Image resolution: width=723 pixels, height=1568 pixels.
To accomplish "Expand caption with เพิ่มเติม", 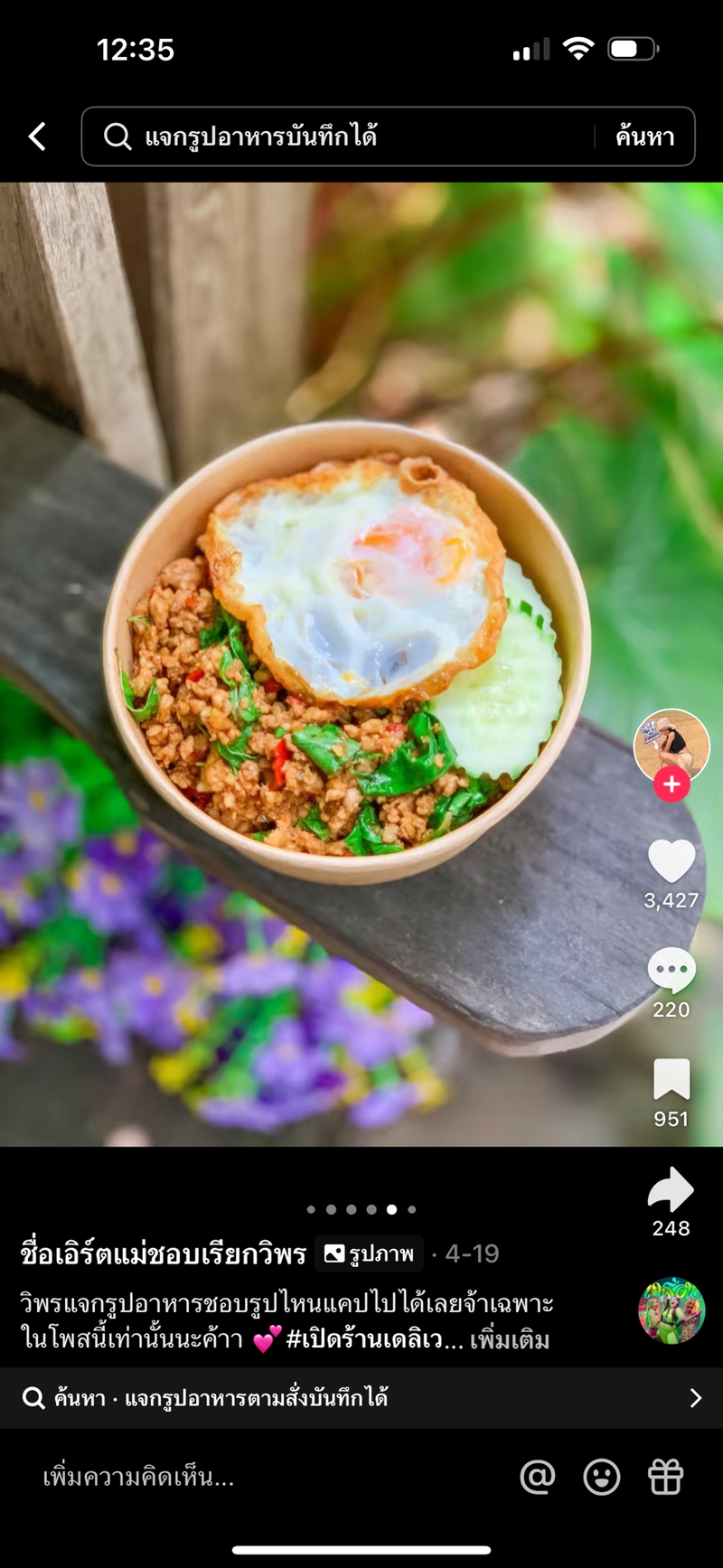I will 509,1339.
